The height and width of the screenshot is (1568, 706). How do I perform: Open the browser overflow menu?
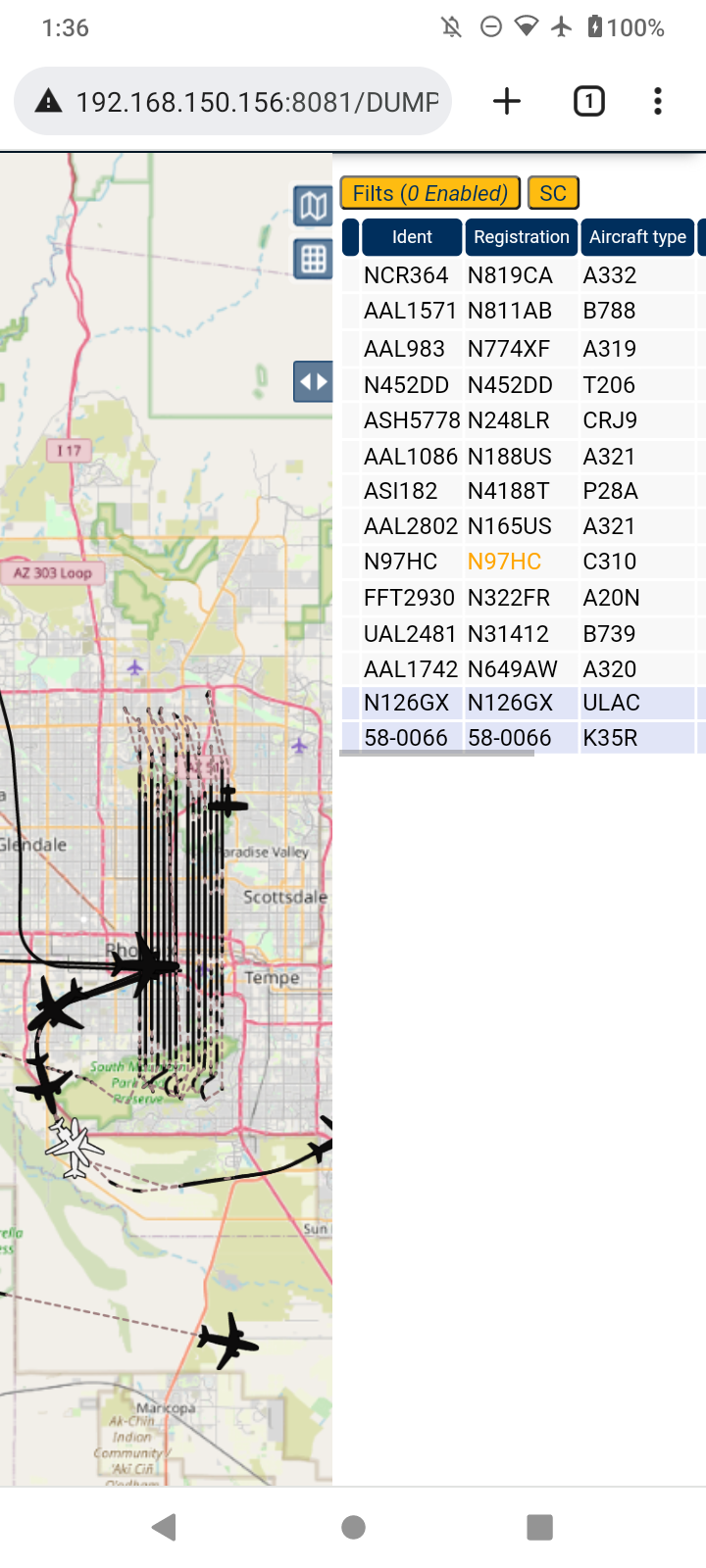click(658, 101)
